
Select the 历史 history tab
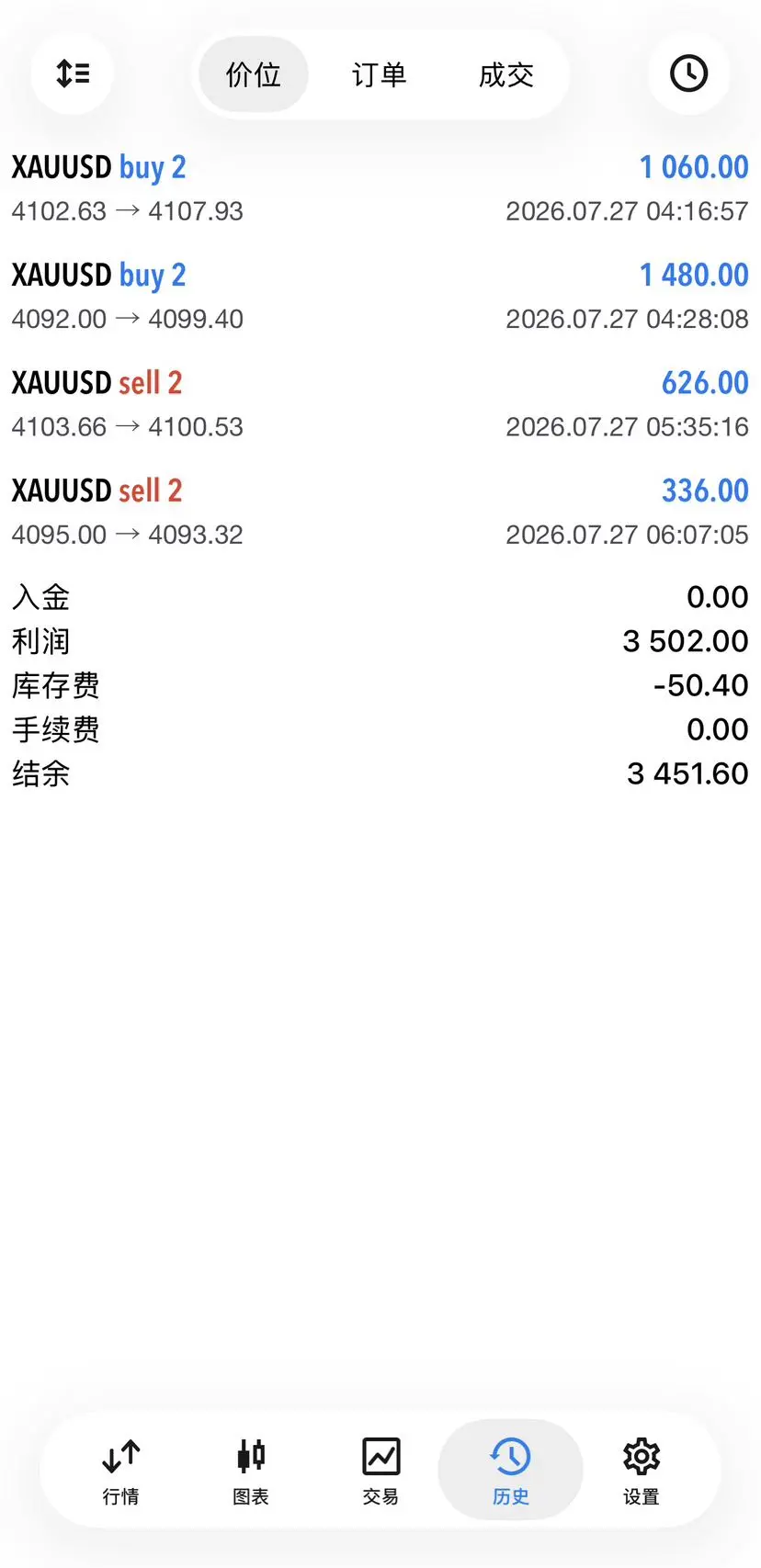[x=510, y=1471]
